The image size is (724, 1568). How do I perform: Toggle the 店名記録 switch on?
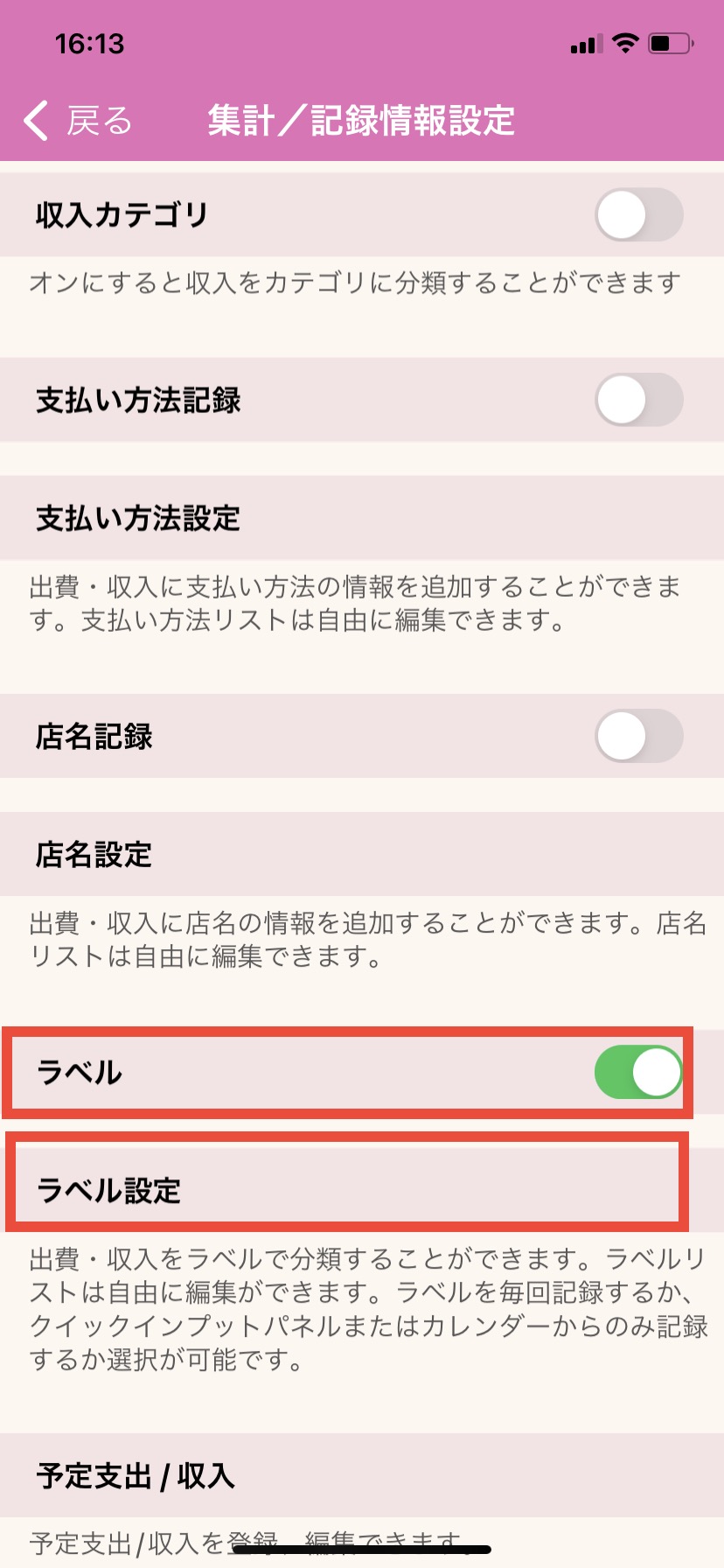[638, 736]
